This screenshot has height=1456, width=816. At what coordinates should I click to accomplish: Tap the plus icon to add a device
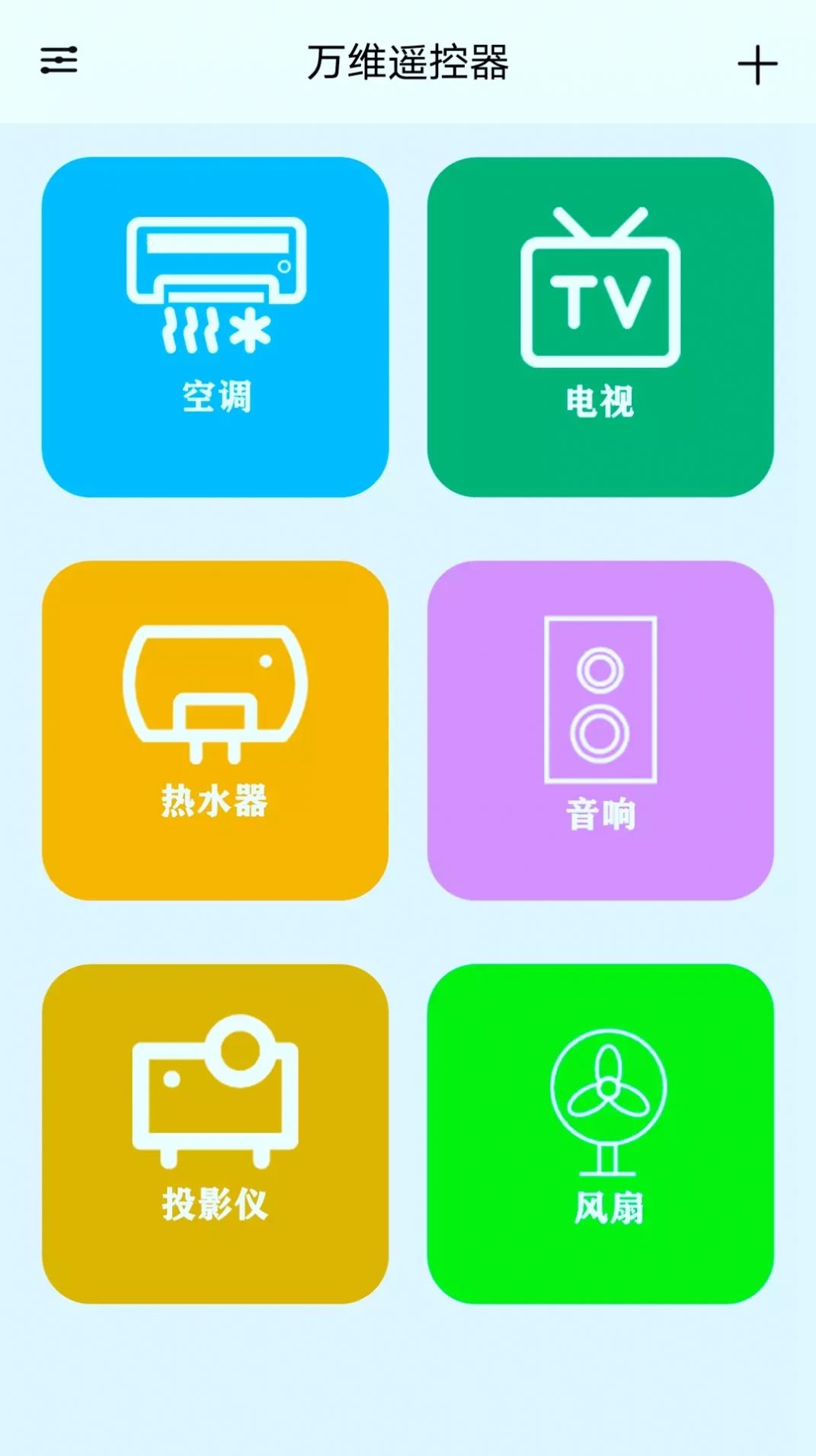click(757, 65)
